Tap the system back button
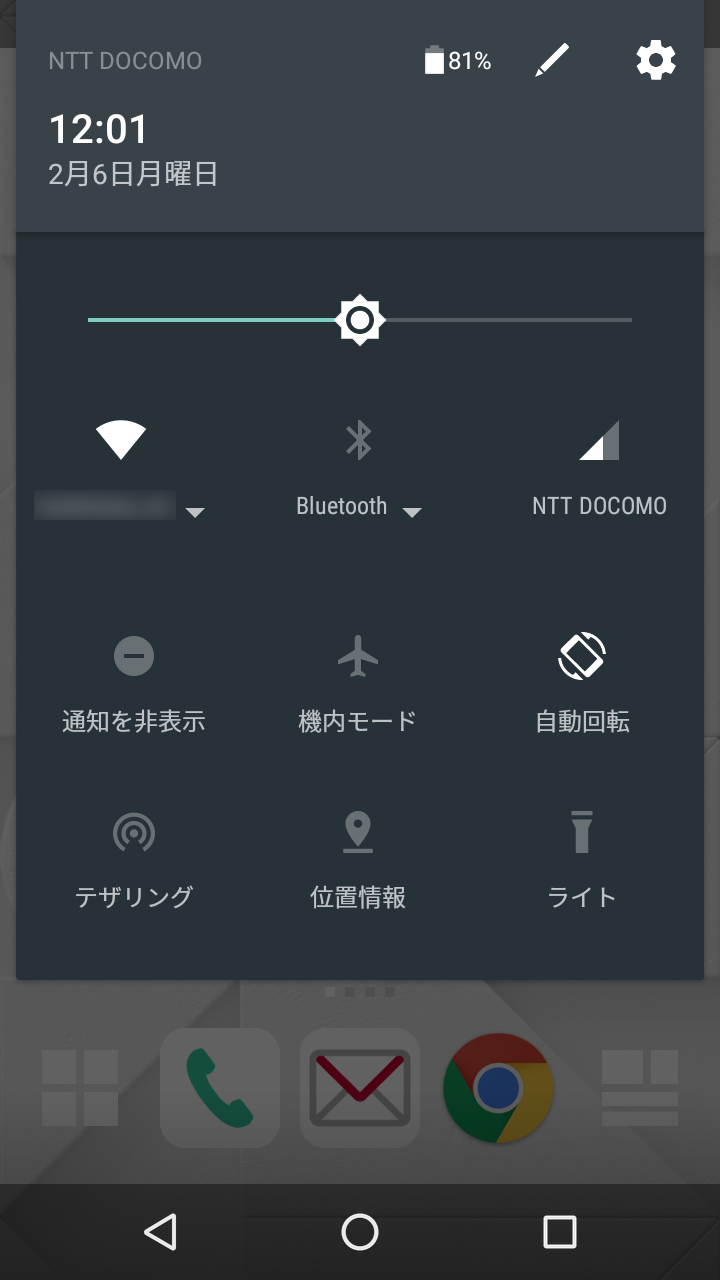 click(x=160, y=1232)
